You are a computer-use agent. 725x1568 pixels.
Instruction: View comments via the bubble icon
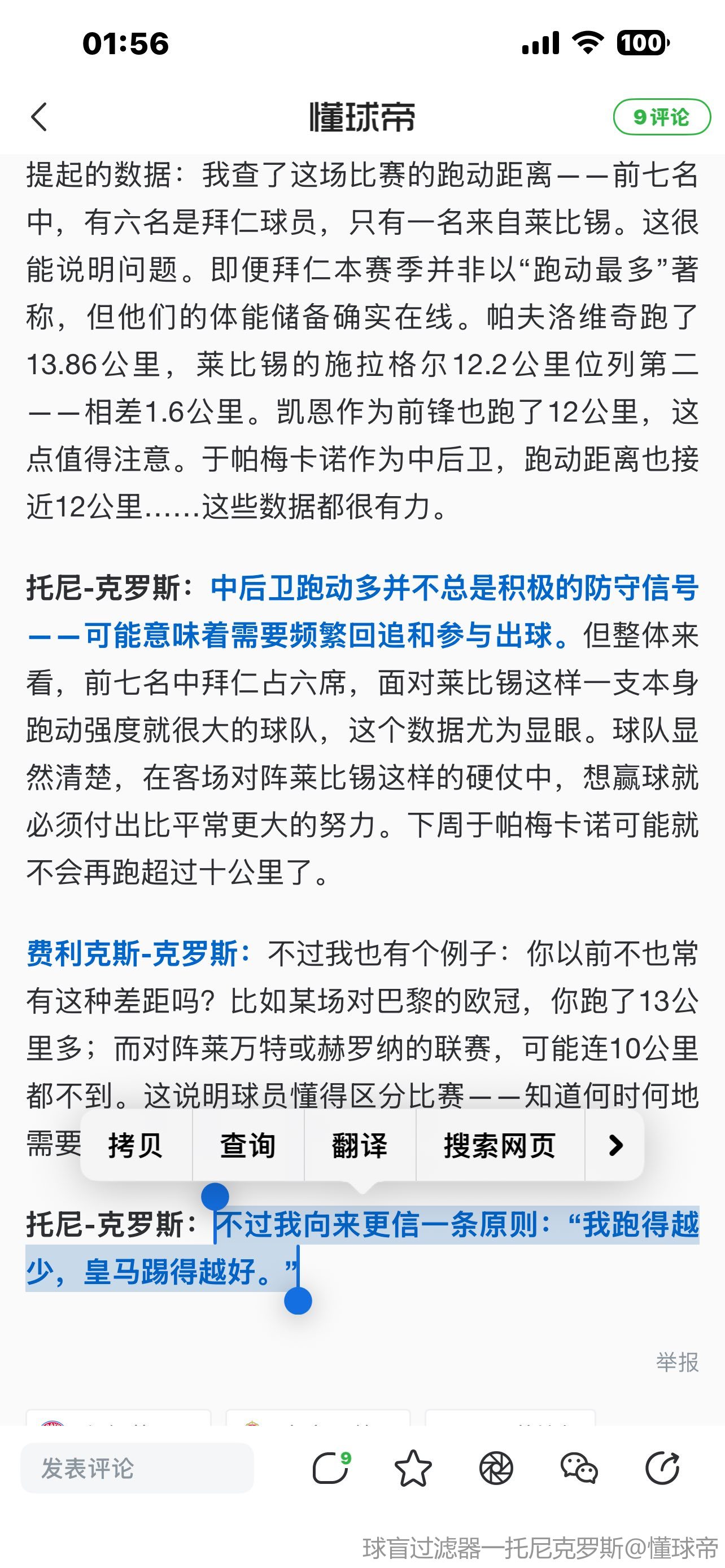[x=330, y=1468]
